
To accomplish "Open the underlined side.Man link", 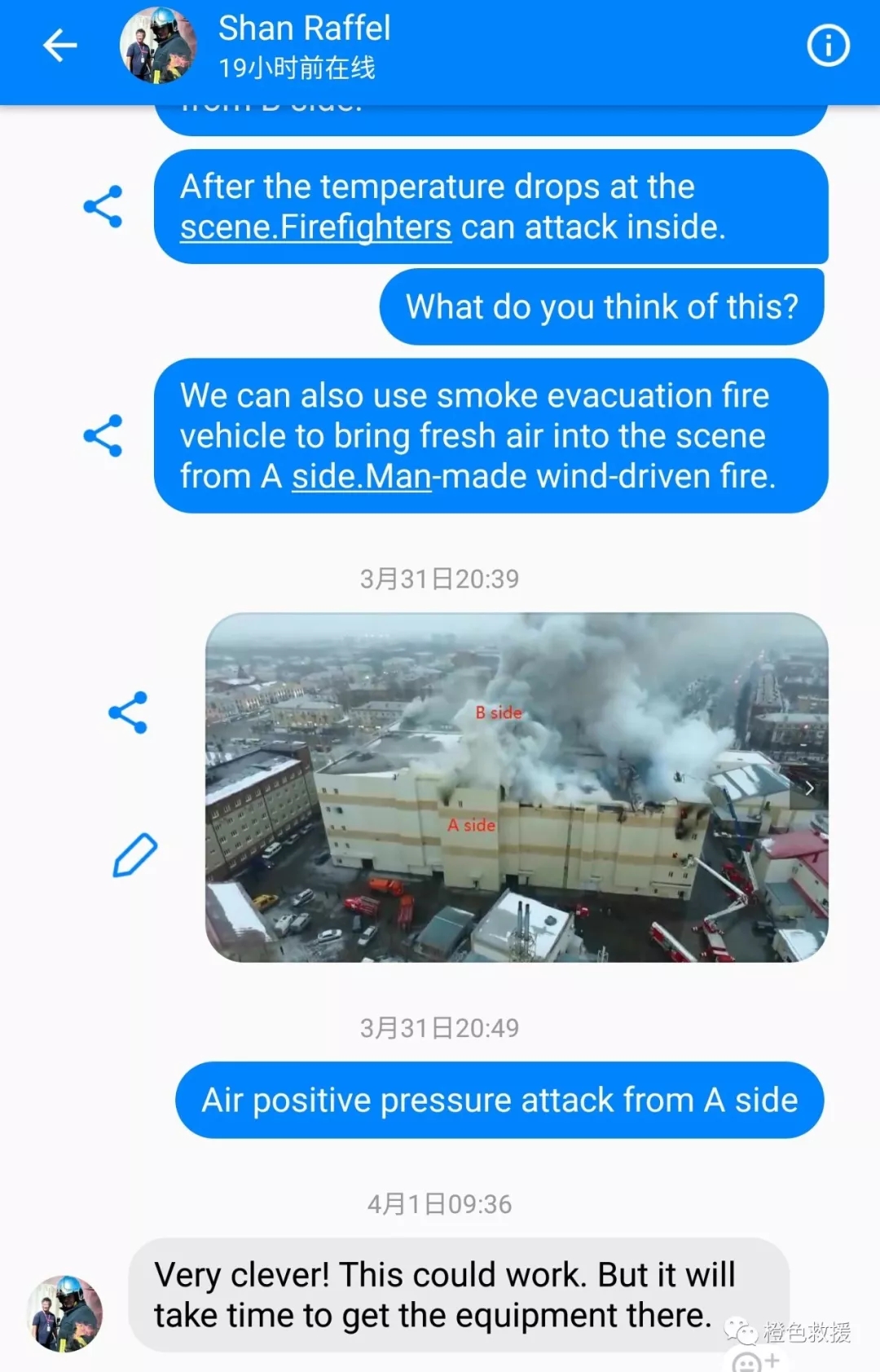I will coord(362,477).
